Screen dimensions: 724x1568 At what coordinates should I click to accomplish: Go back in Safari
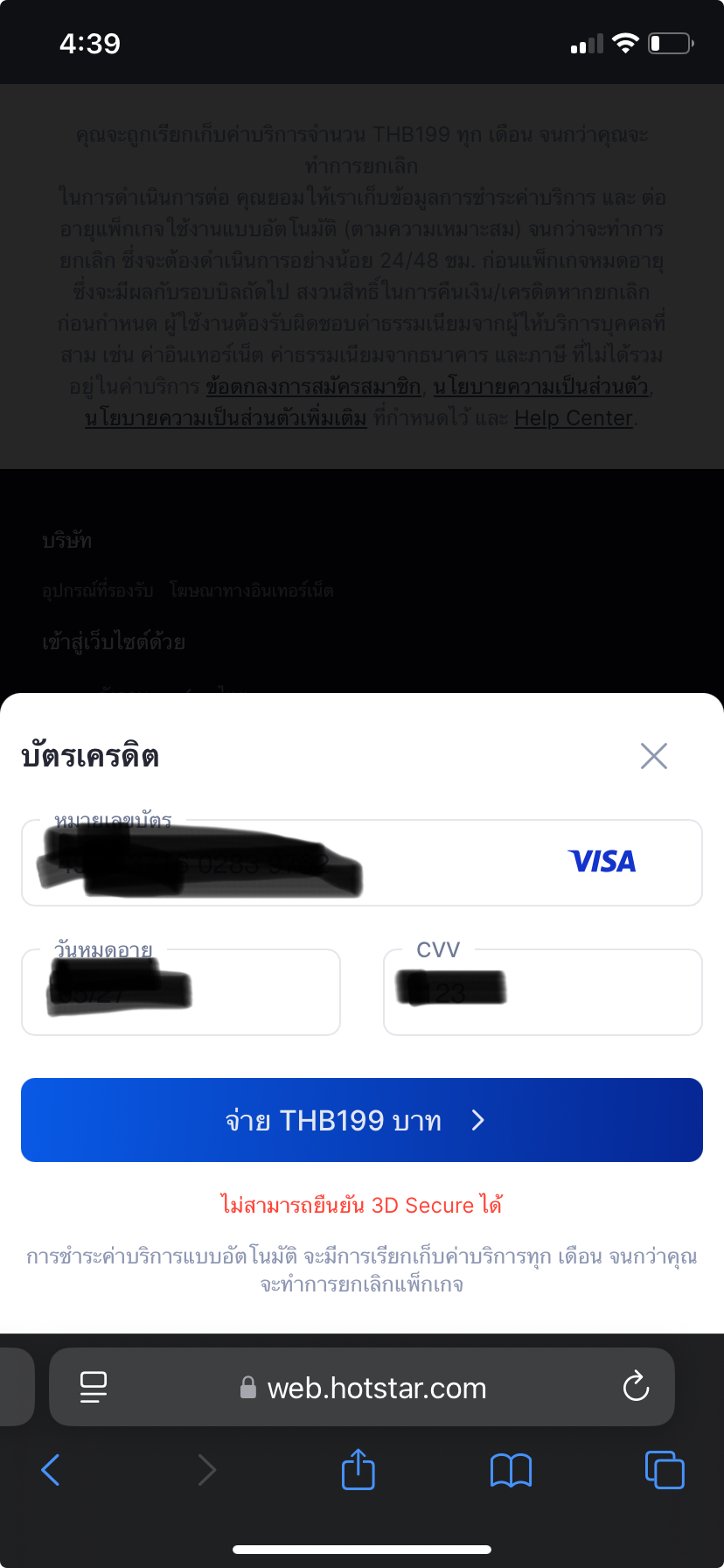51,1470
